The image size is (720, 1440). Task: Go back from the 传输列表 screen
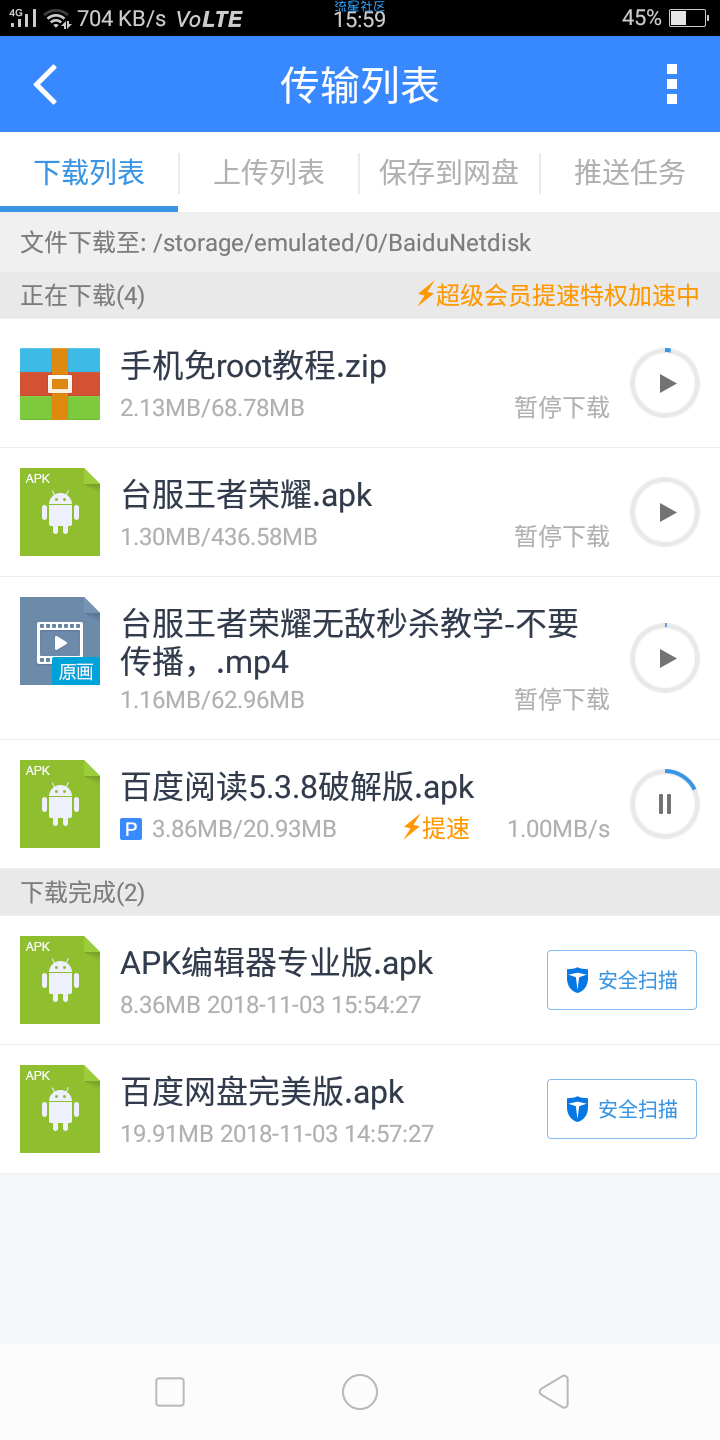[46, 85]
